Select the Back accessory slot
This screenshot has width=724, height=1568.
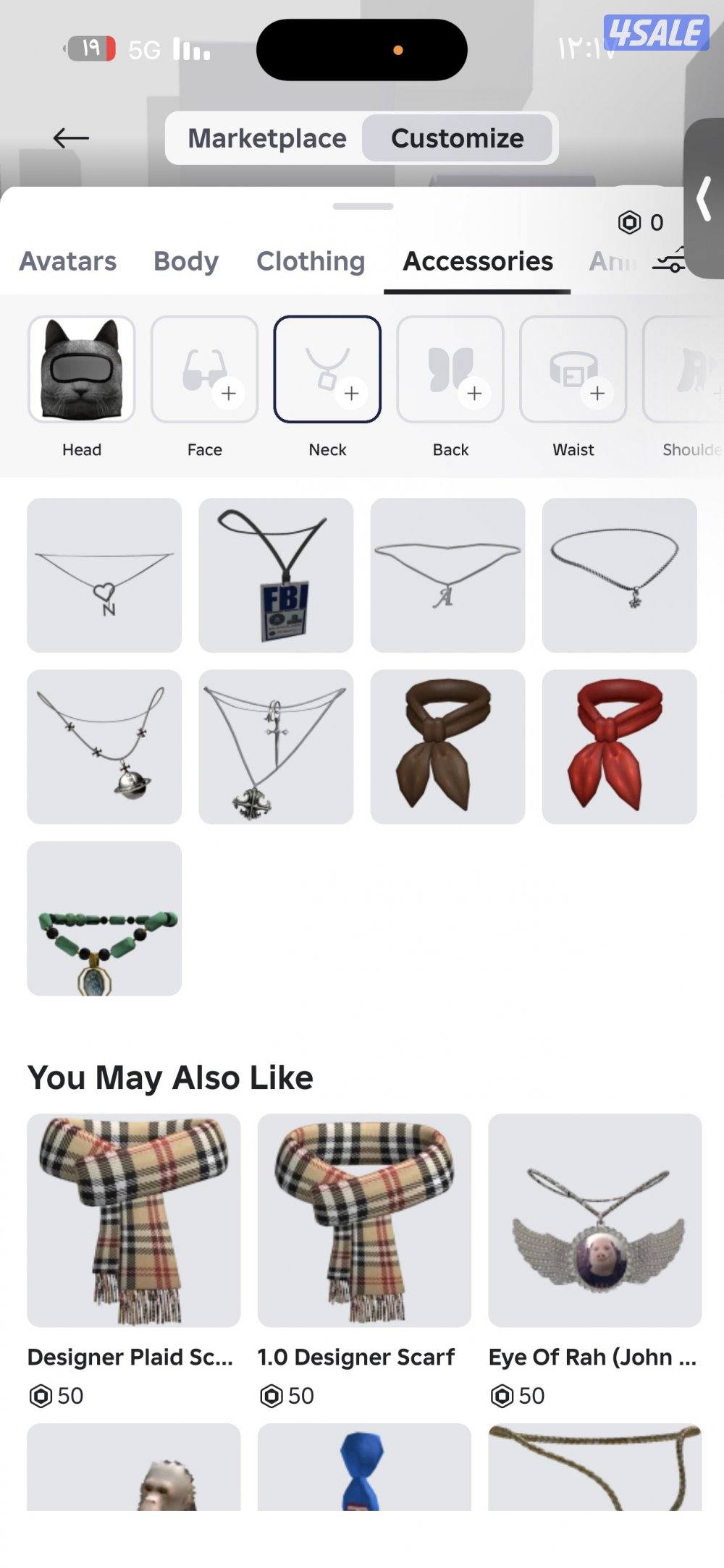450,370
